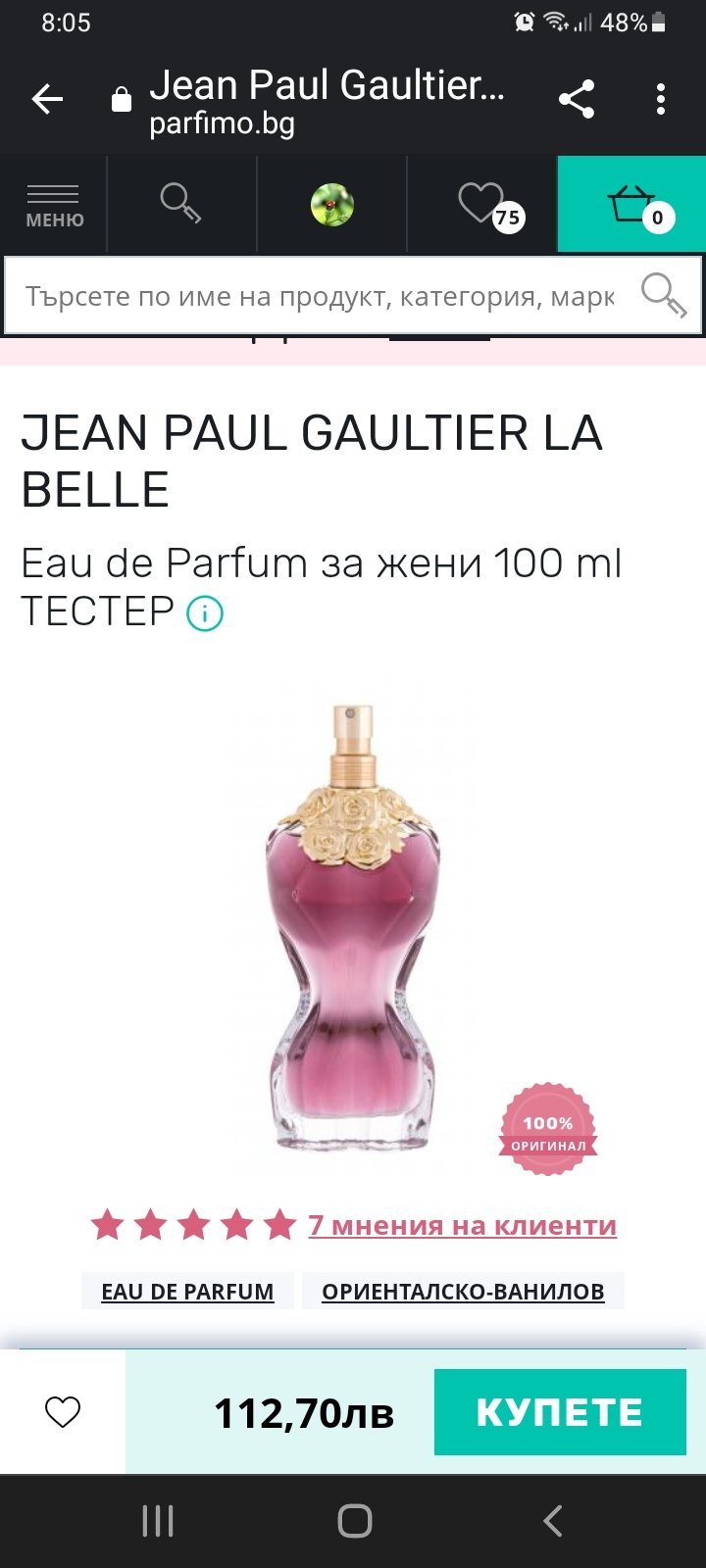The height and width of the screenshot is (1568, 706).
Task: Open the browser overflow menu
Action: [660, 99]
